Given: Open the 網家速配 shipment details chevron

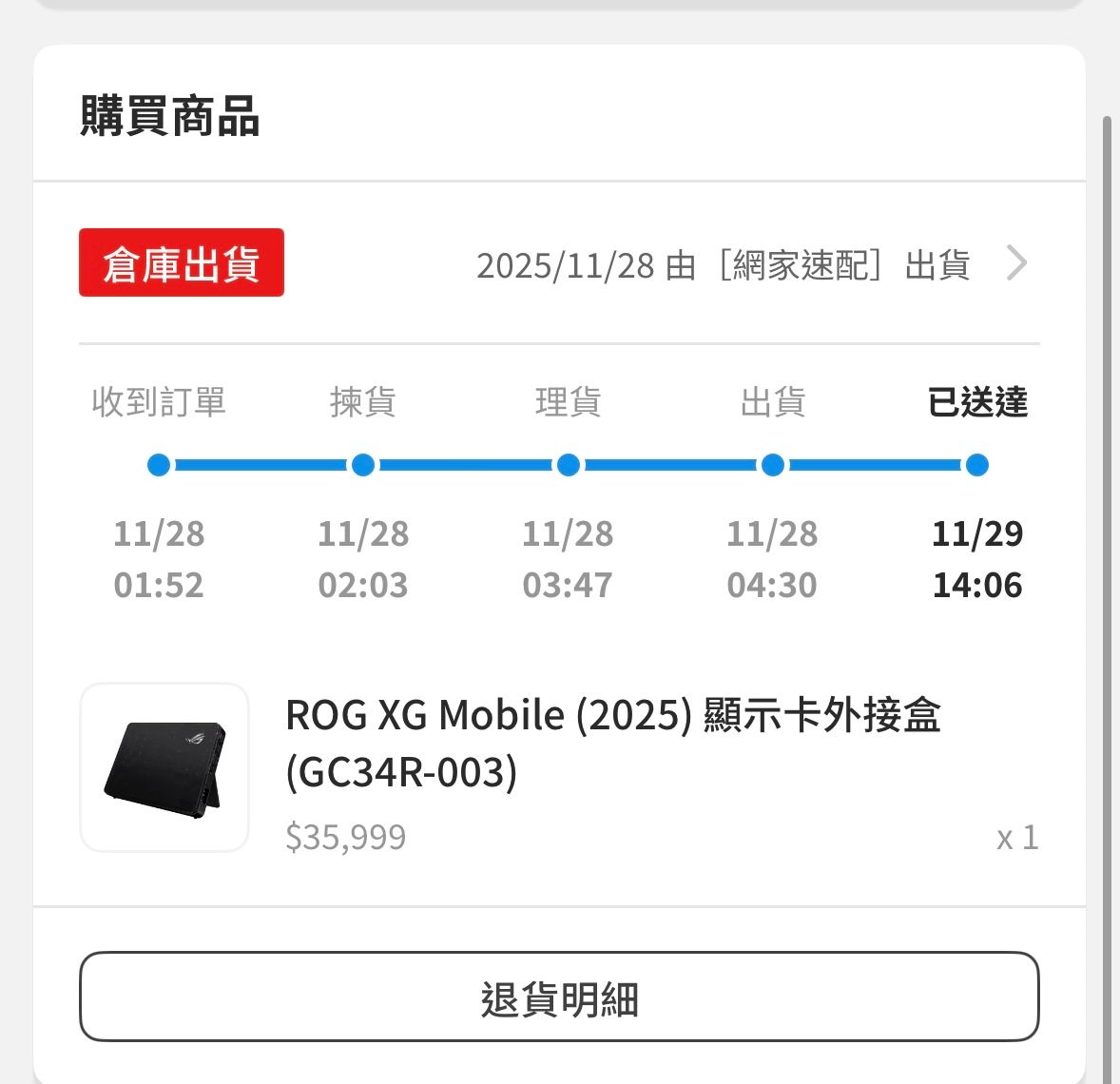Looking at the screenshot, I should coord(1016,263).
